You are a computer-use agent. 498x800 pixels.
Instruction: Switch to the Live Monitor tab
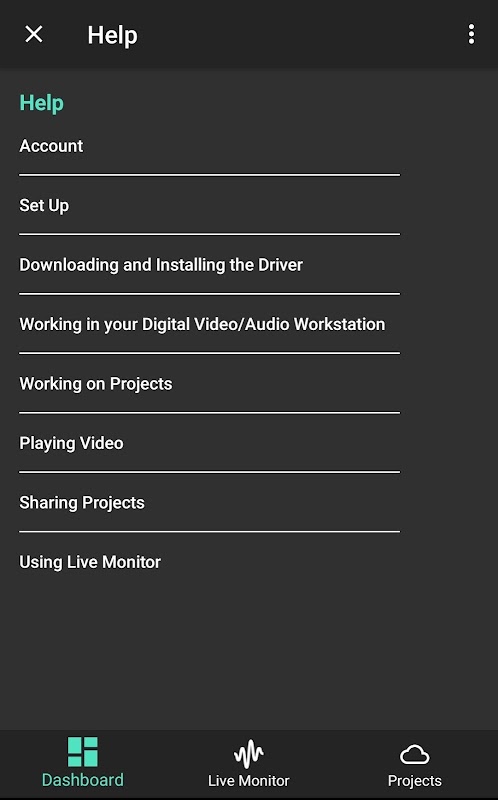tap(248, 763)
